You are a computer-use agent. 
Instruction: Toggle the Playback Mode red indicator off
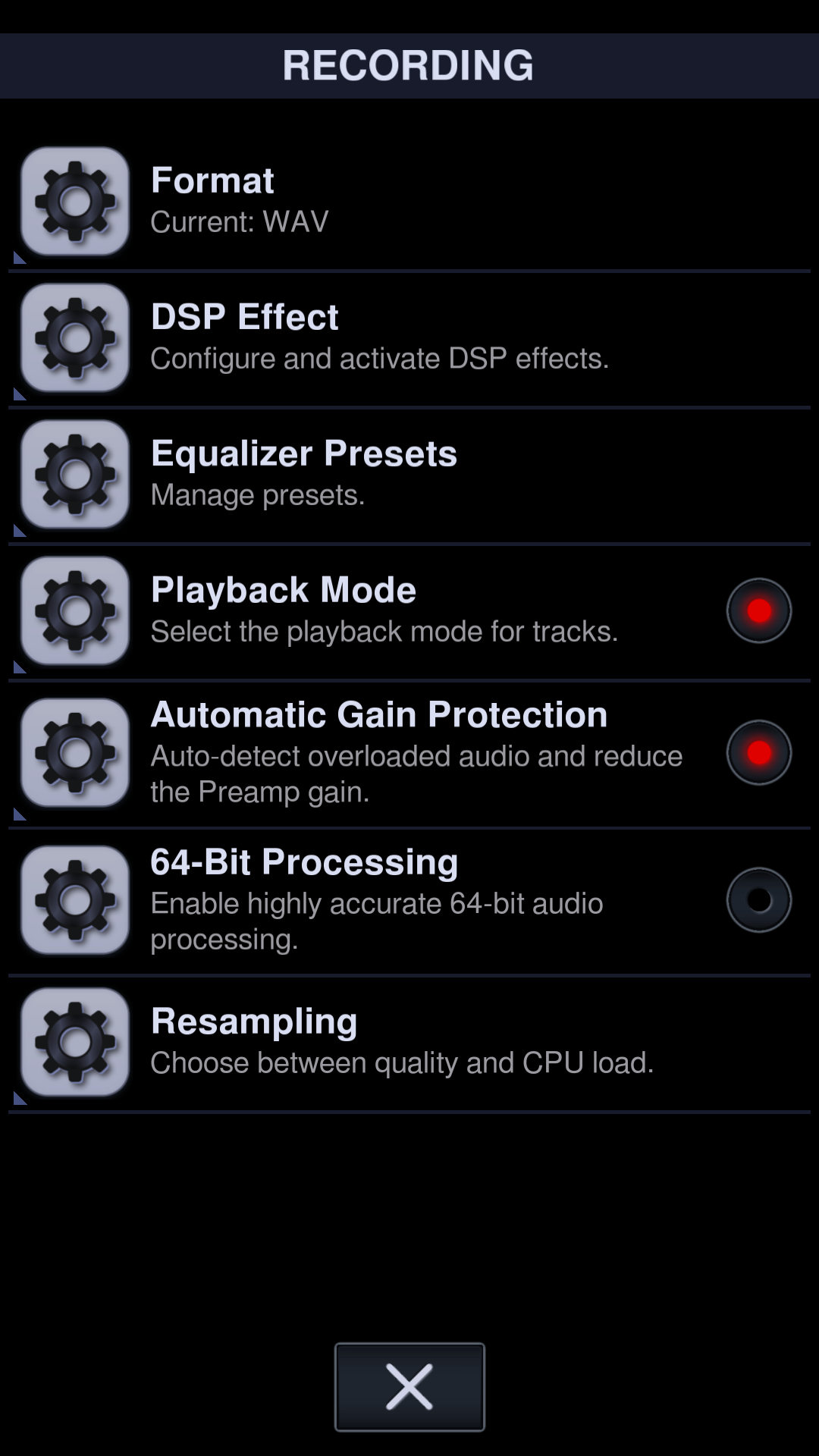pyautogui.click(x=759, y=610)
